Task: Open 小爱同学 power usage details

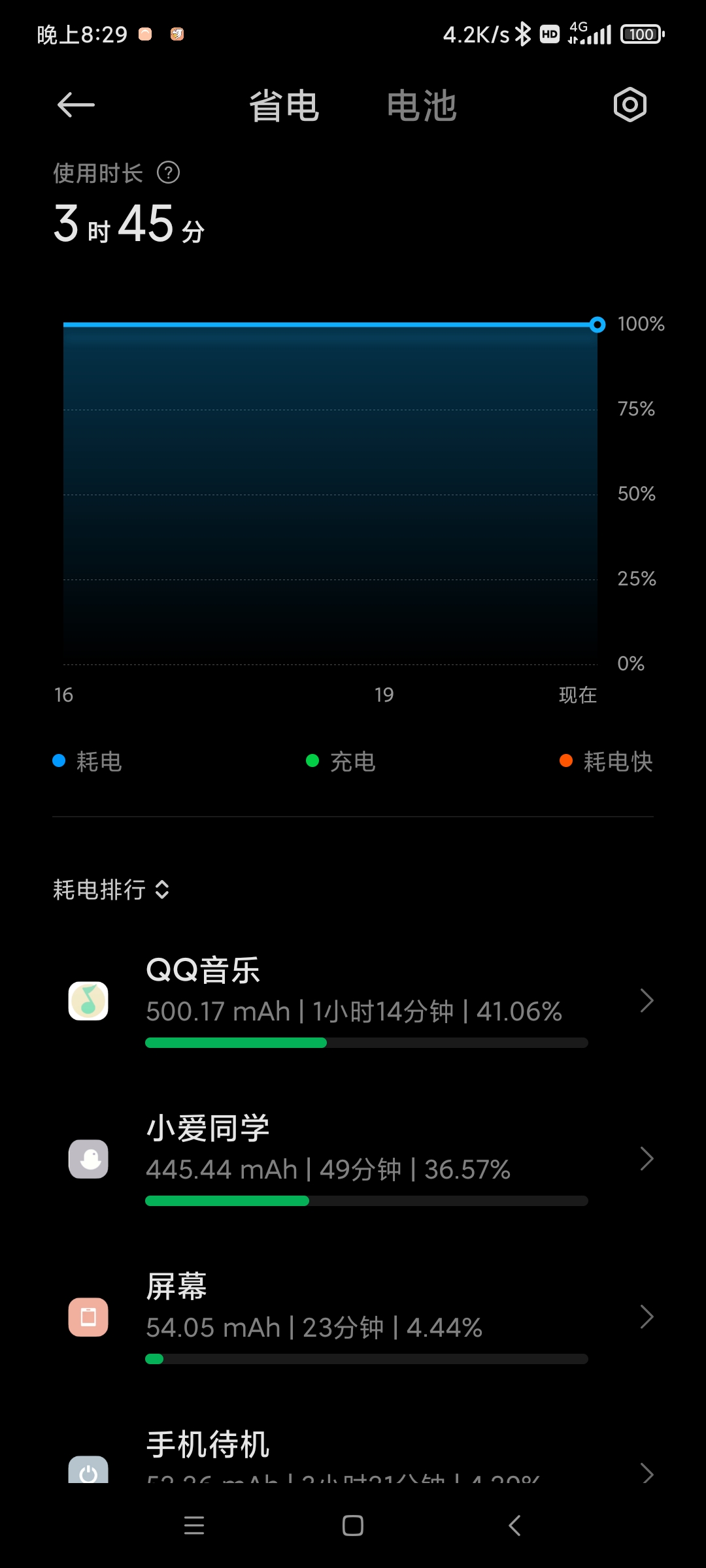Action: click(x=353, y=1158)
